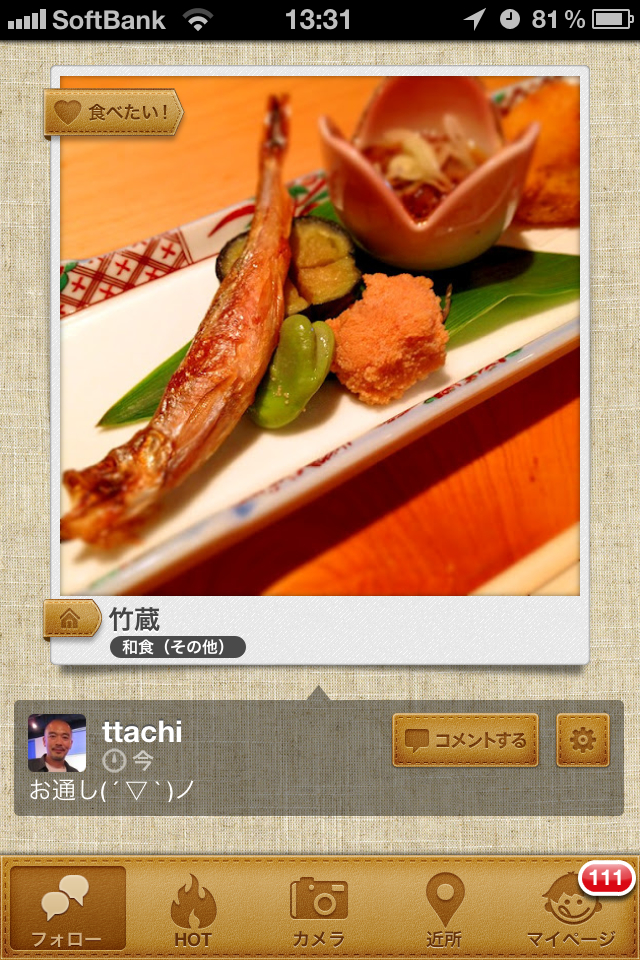This screenshot has width=640, height=960.
Task: Open the gear settings for this post
Action: (582, 740)
